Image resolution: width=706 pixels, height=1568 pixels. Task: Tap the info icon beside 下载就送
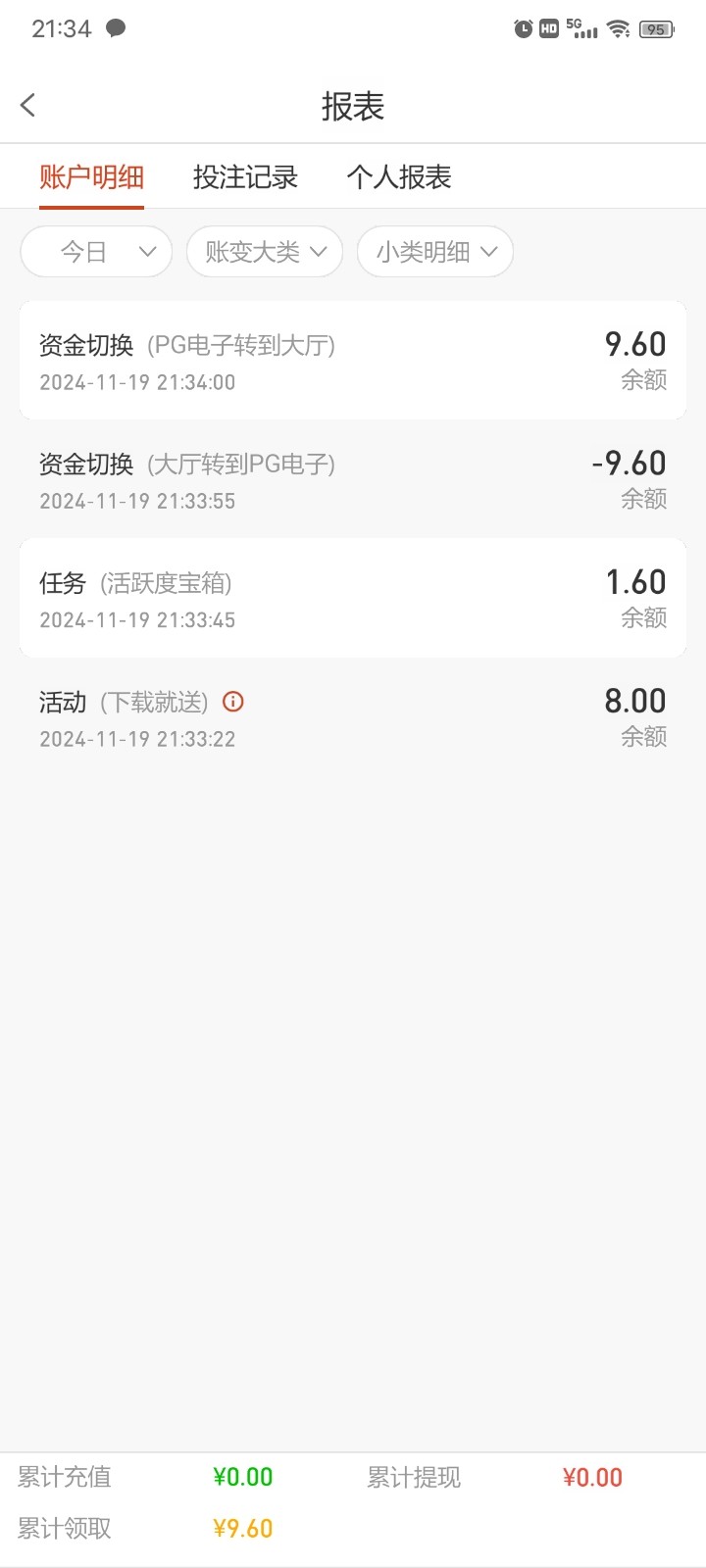233,702
